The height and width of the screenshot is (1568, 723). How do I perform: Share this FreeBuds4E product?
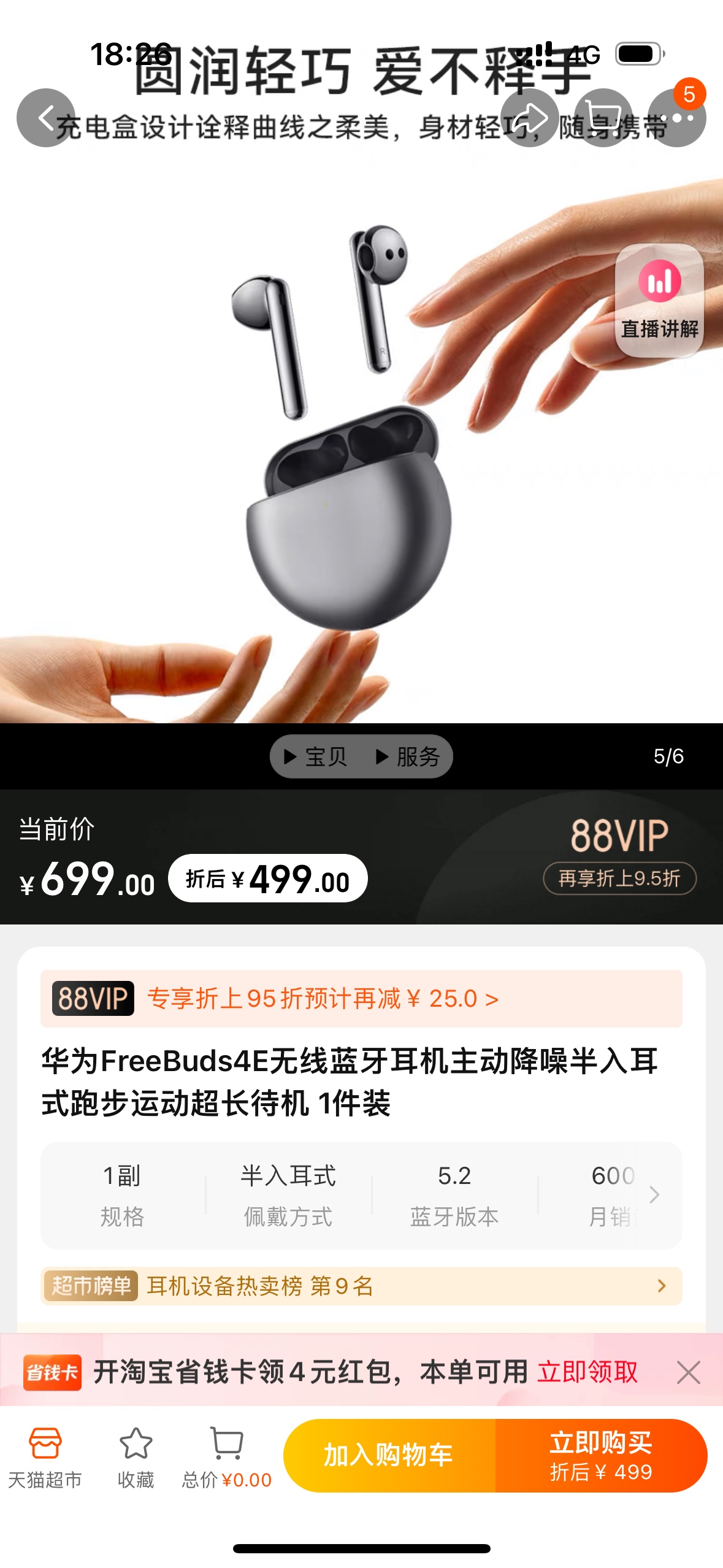[529, 118]
